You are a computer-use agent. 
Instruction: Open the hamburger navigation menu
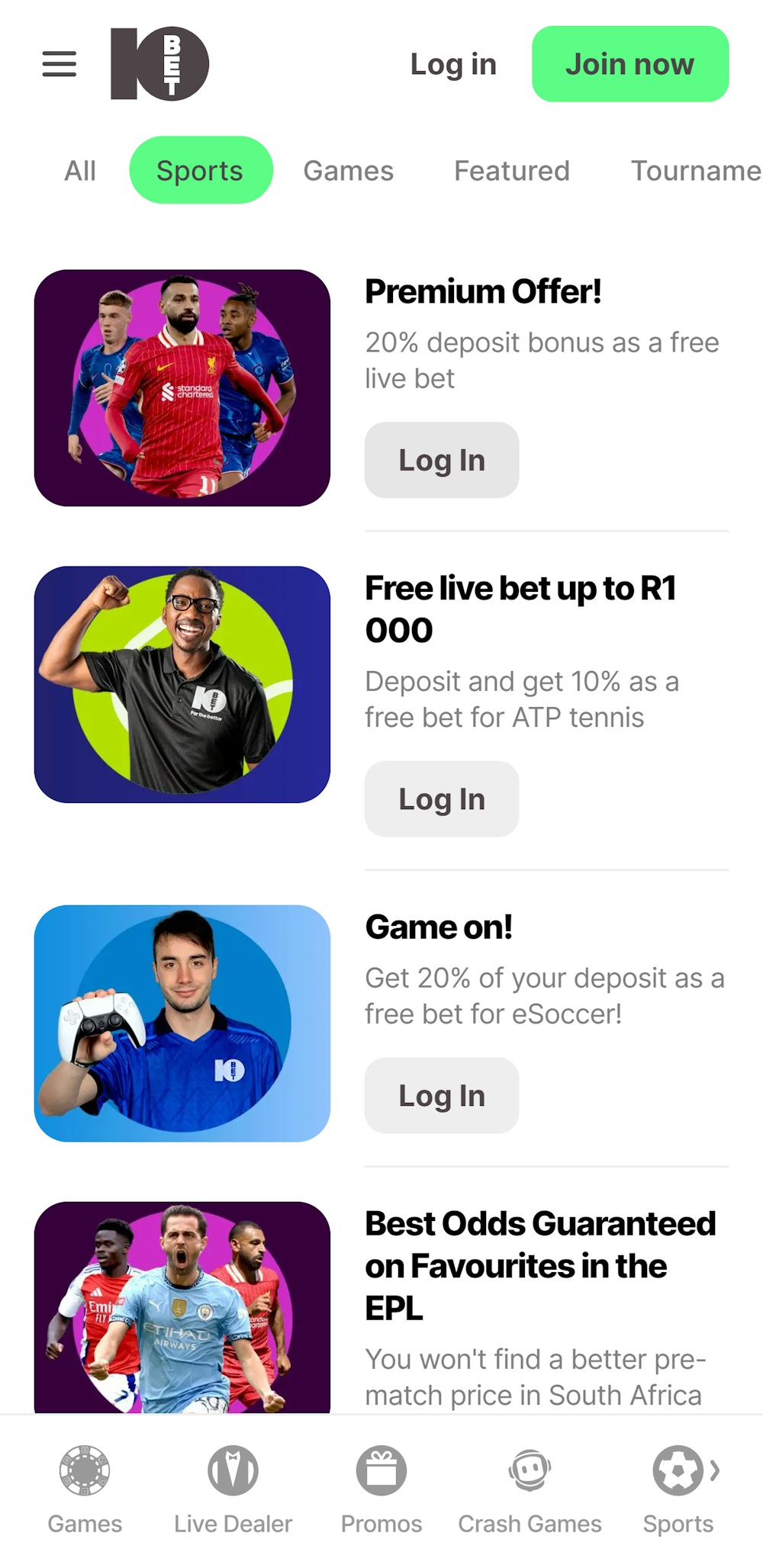pyautogui.click(x=59, y=64)
